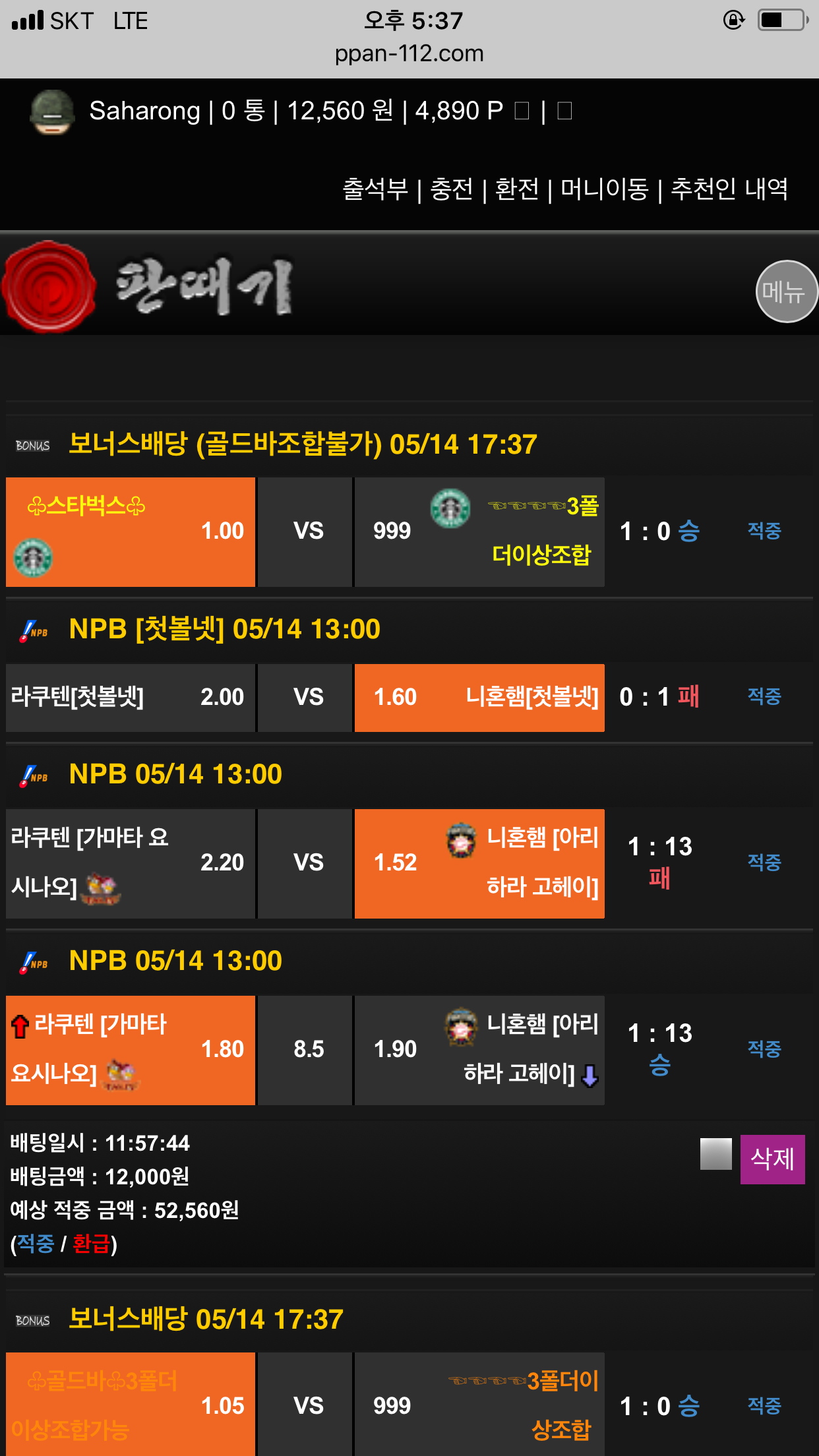Open the 환전 withdrawal link
The width and height of the screenshot is (819, 1456).
[517, 189]
